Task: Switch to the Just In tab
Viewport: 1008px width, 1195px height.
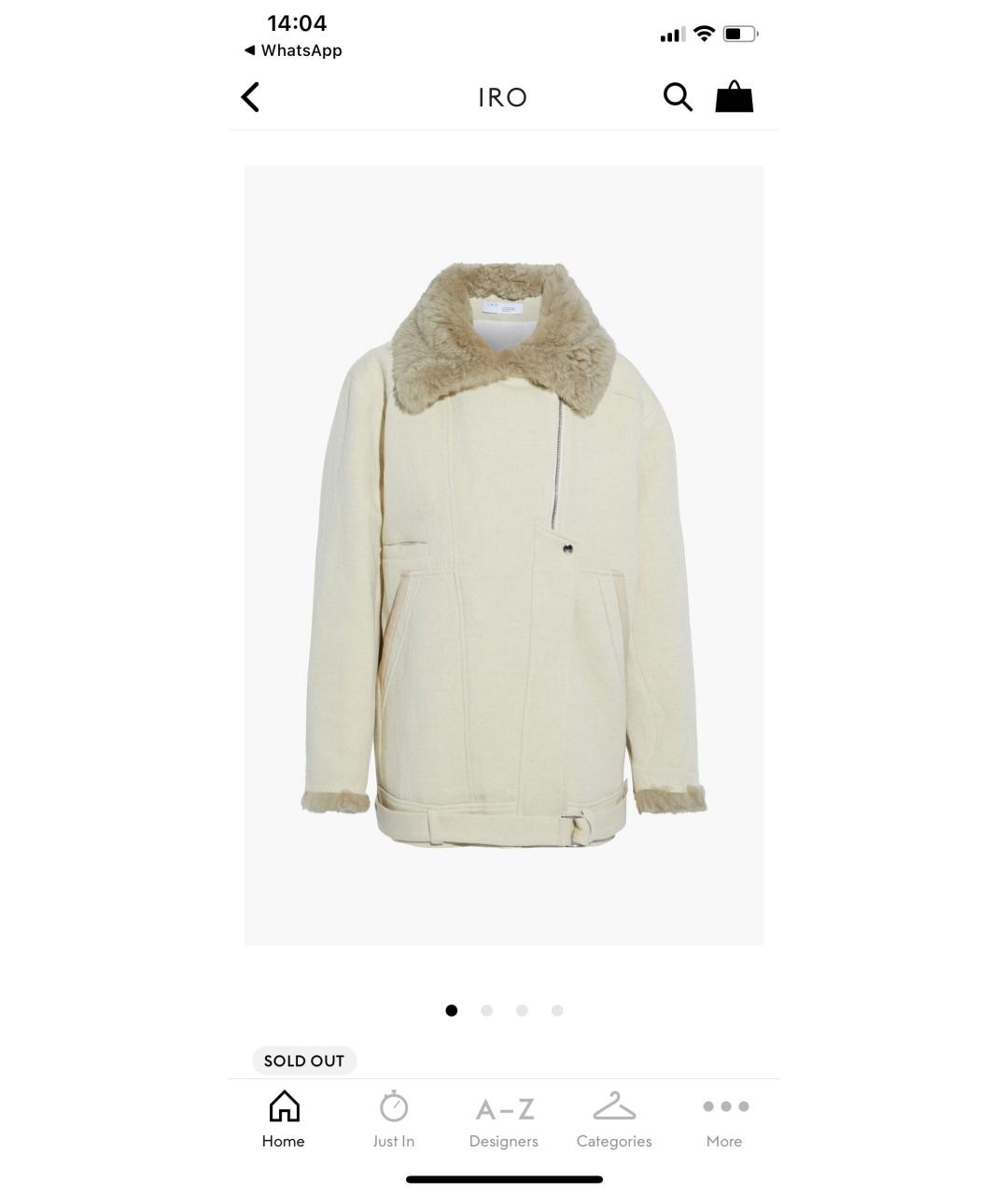Action: [394, 1118]
